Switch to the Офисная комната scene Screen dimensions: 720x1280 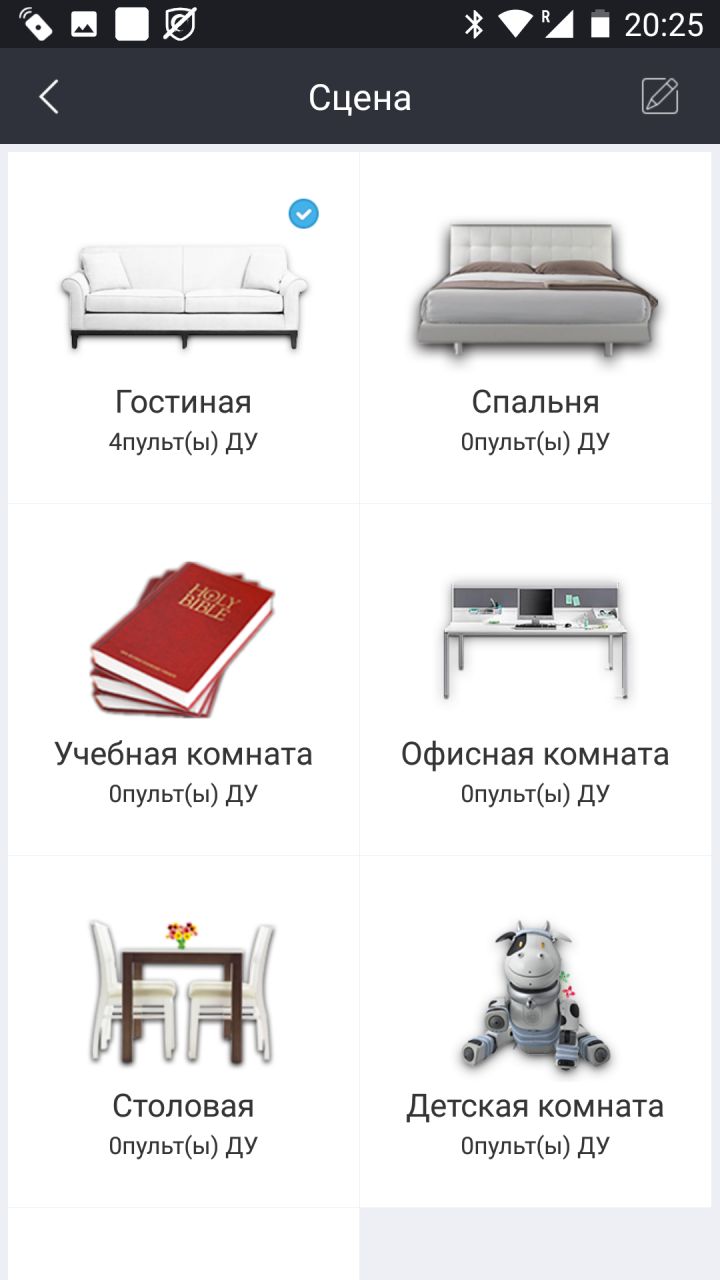tap(535, 680)
